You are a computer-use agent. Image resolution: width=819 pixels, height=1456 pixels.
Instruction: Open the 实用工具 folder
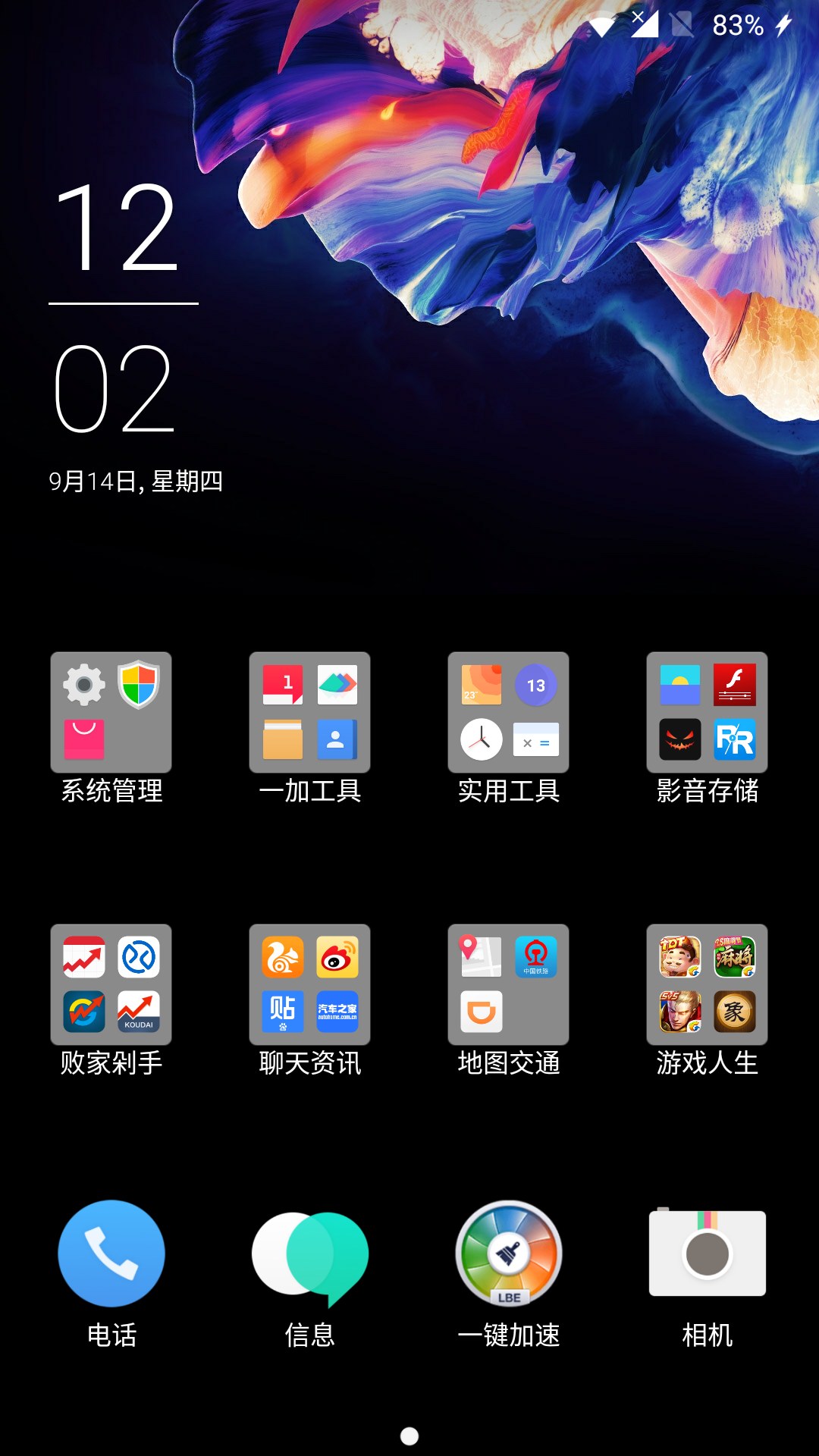(508, 712)
